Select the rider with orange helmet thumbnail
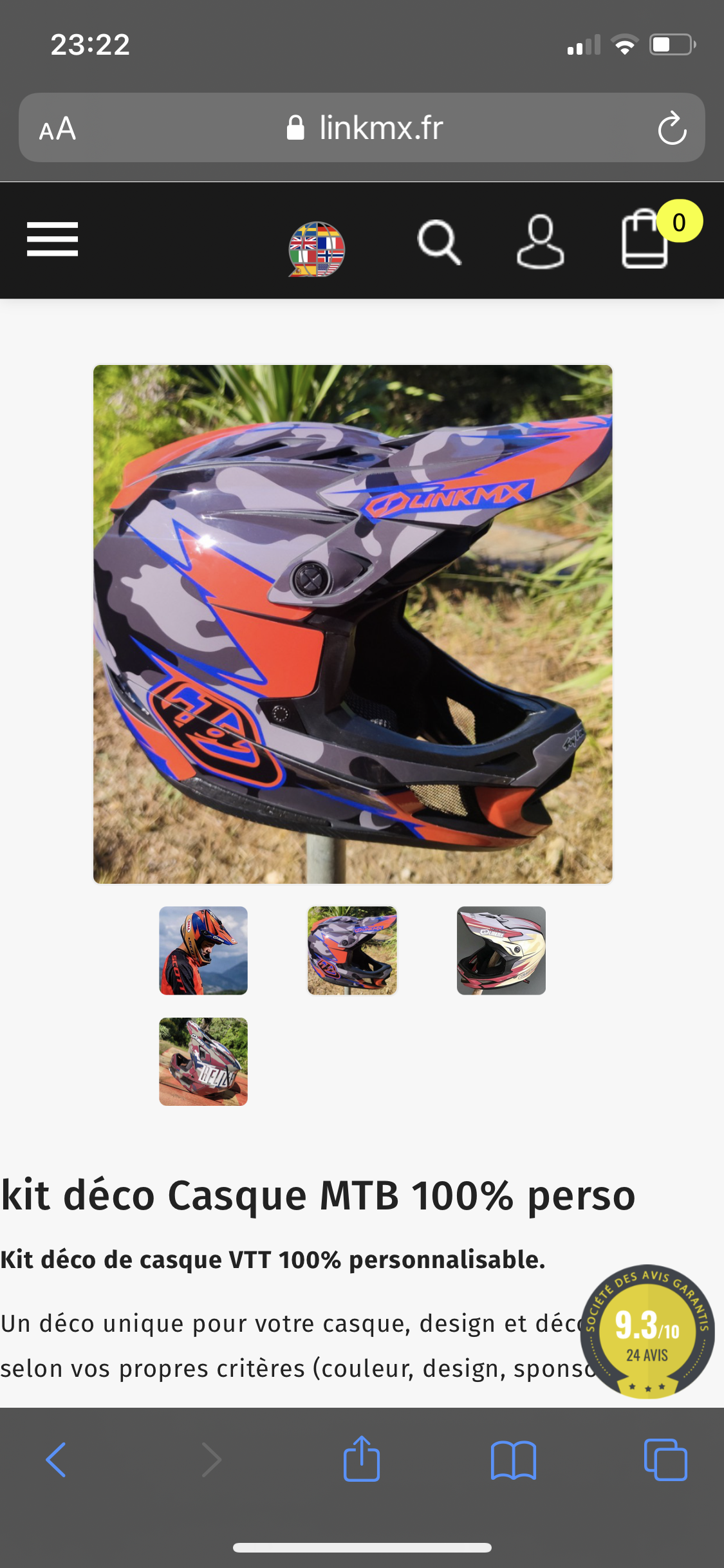Screen dimensions: 724x1568 pos(203,950)
